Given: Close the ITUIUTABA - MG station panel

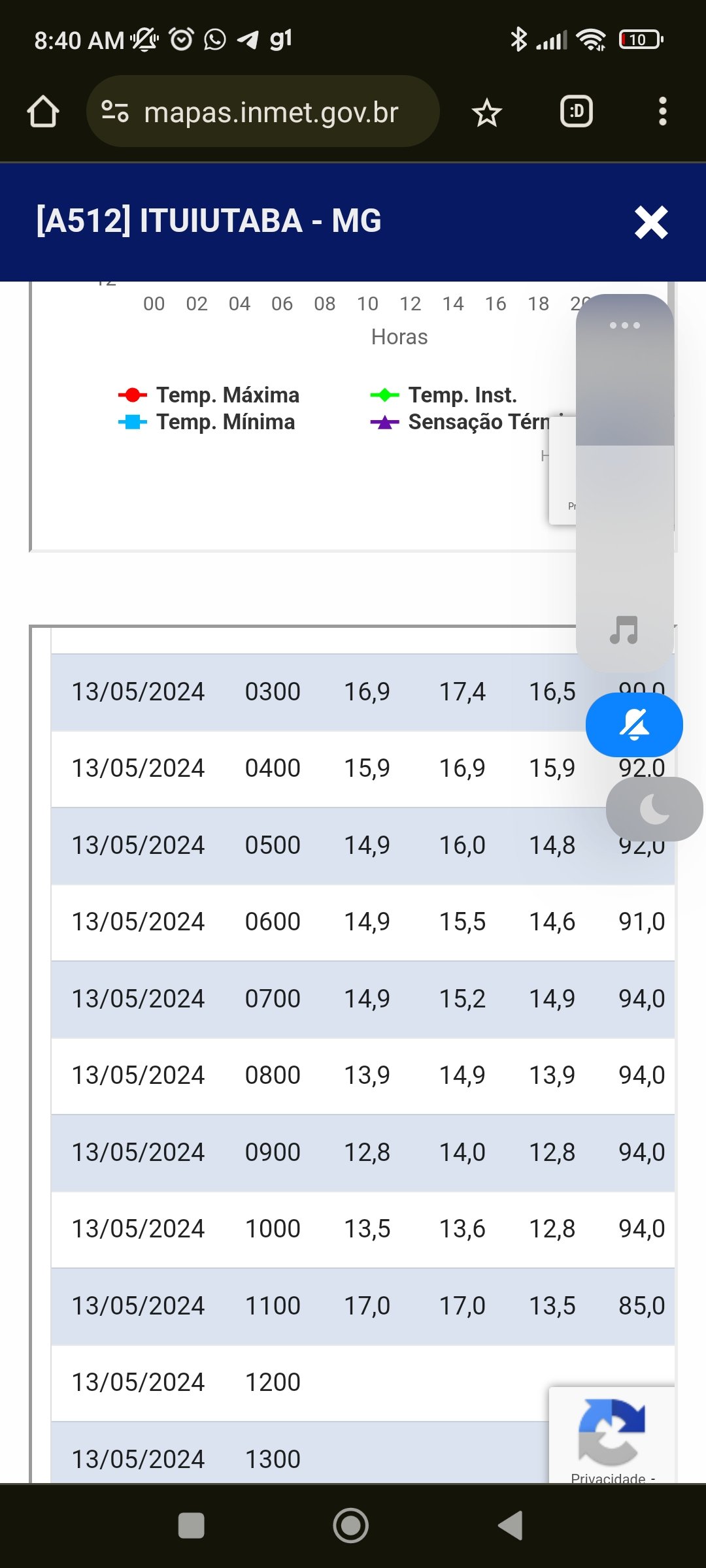Looking at the screenshot, I should [x=651, y=222].
